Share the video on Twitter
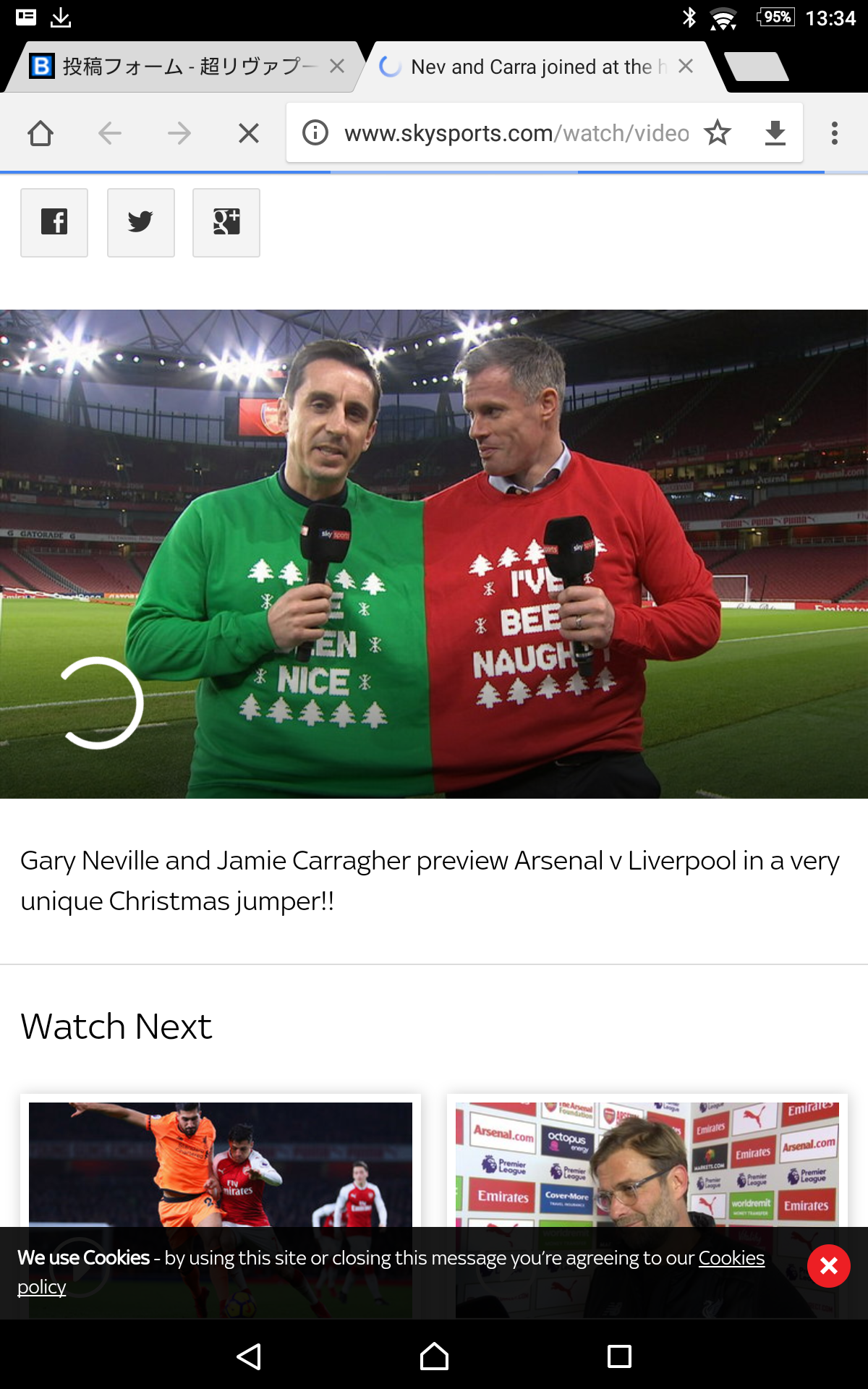 (140, 222)
